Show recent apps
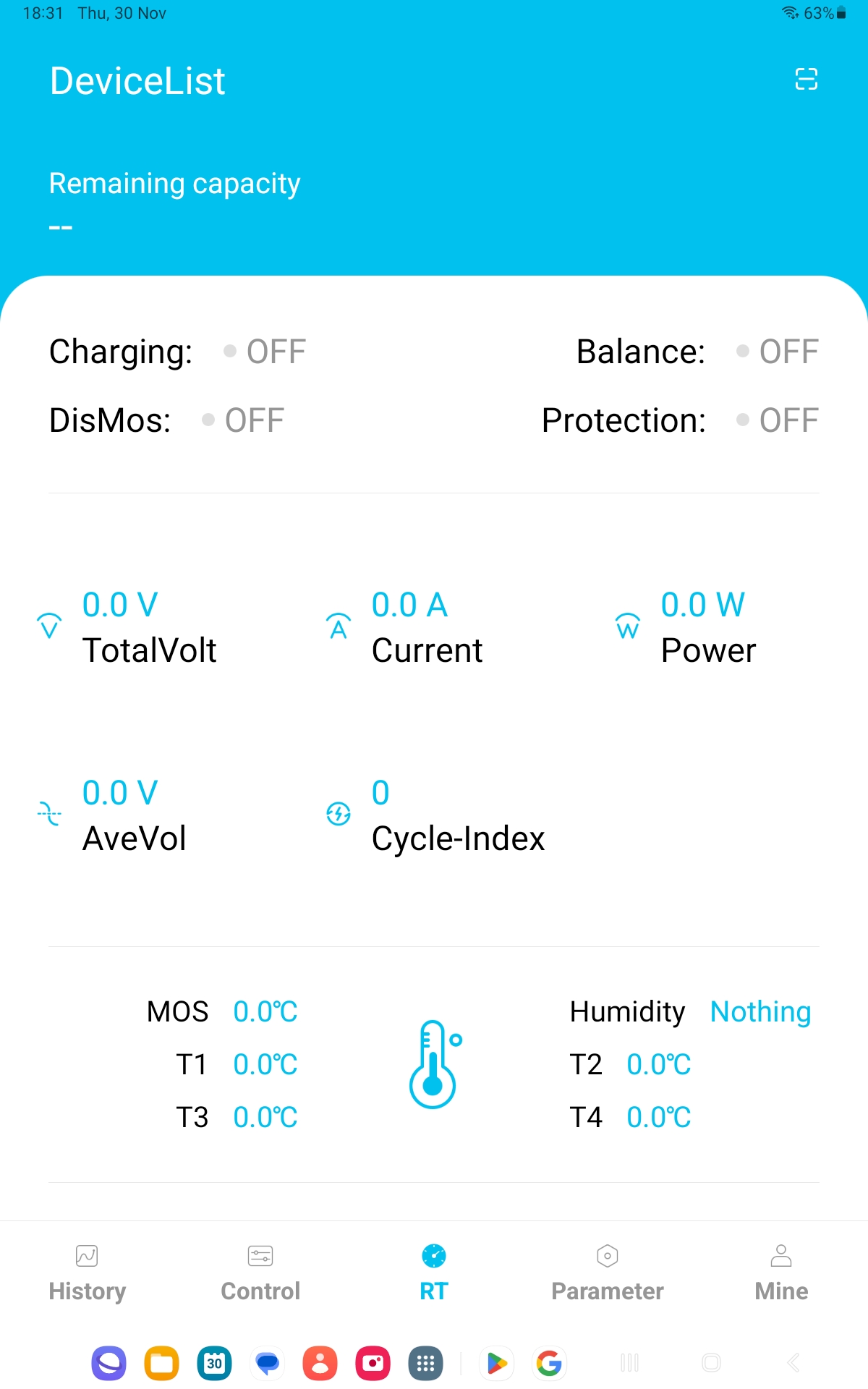Image resolution: width=868 pixels, height=1389 pixels. coord(630,1363)
